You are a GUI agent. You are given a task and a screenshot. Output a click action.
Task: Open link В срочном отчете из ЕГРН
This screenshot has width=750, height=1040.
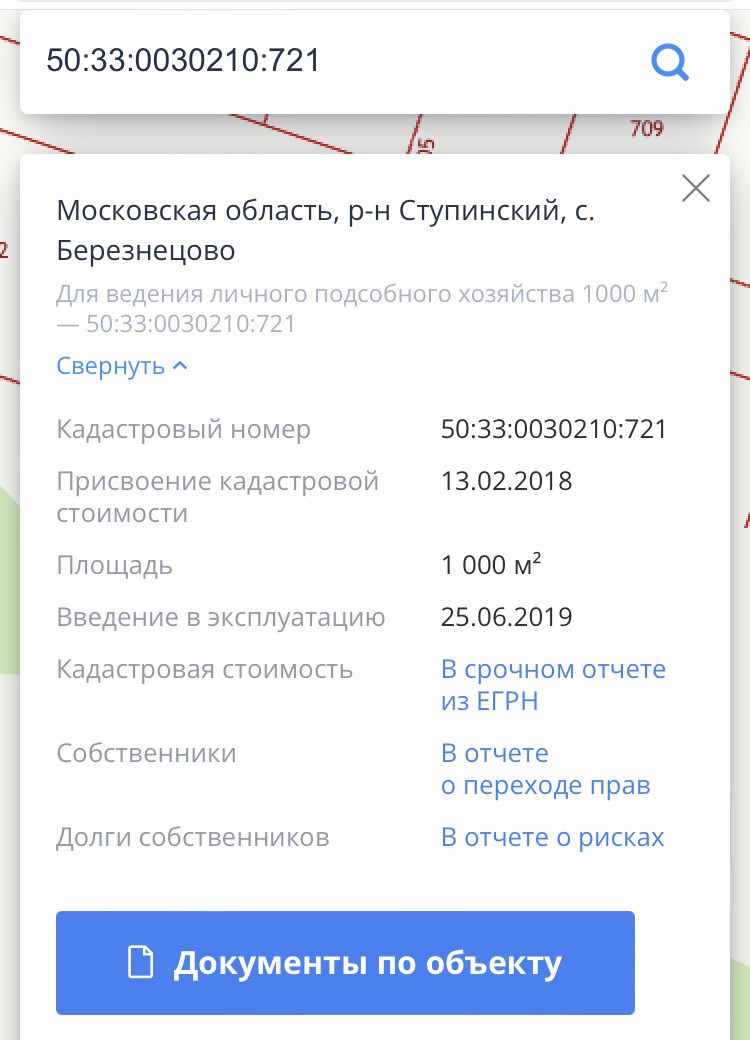click(x=552, y=685)
